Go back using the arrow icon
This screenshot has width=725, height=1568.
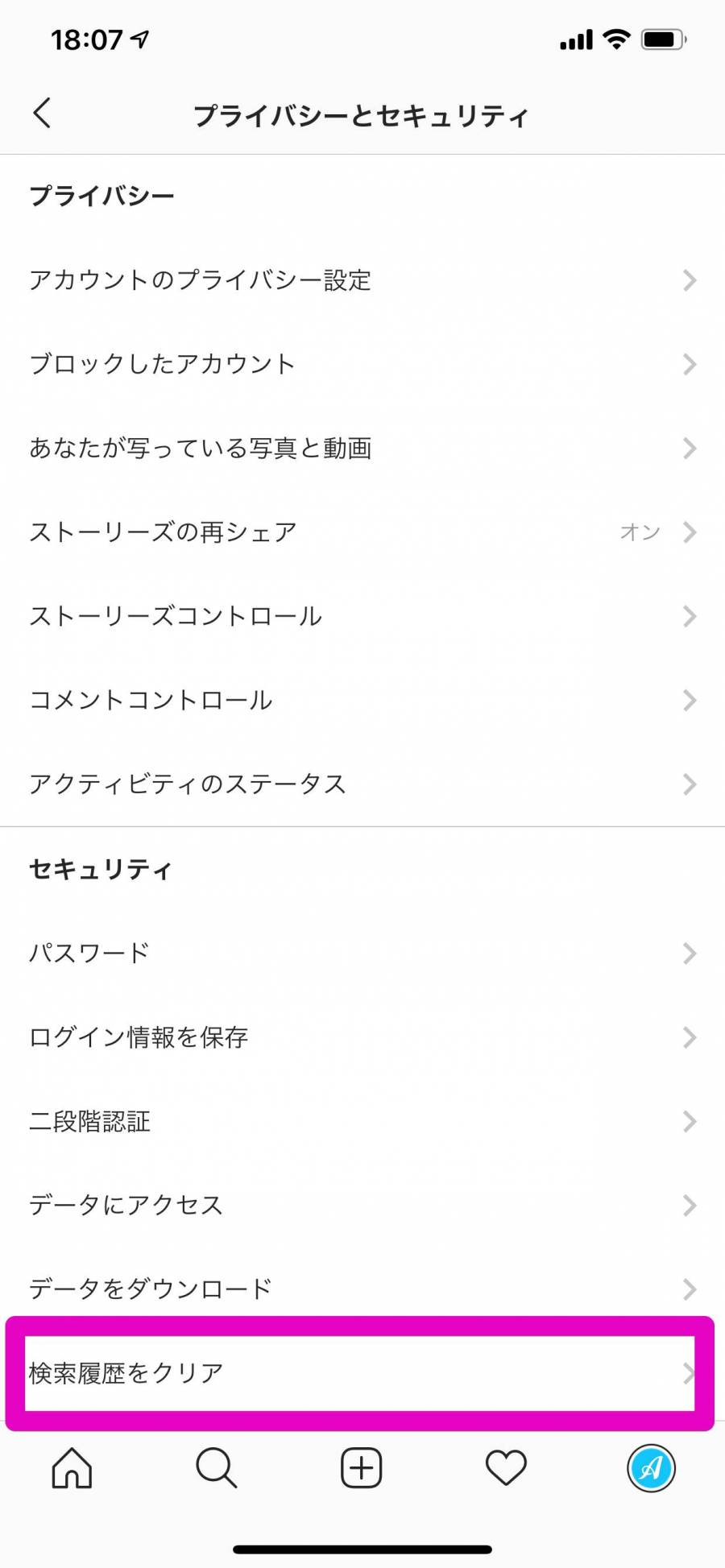point(42,114)
